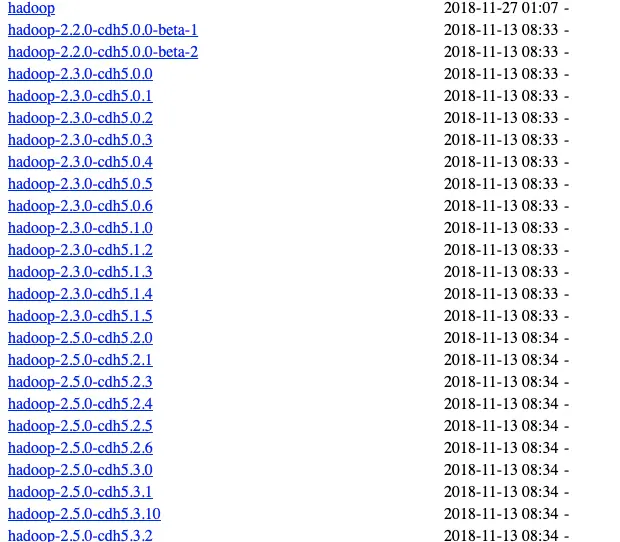
Task: Open hadoop-2.3.0-cdh5.0.1 link
Action: pos(80,96)
